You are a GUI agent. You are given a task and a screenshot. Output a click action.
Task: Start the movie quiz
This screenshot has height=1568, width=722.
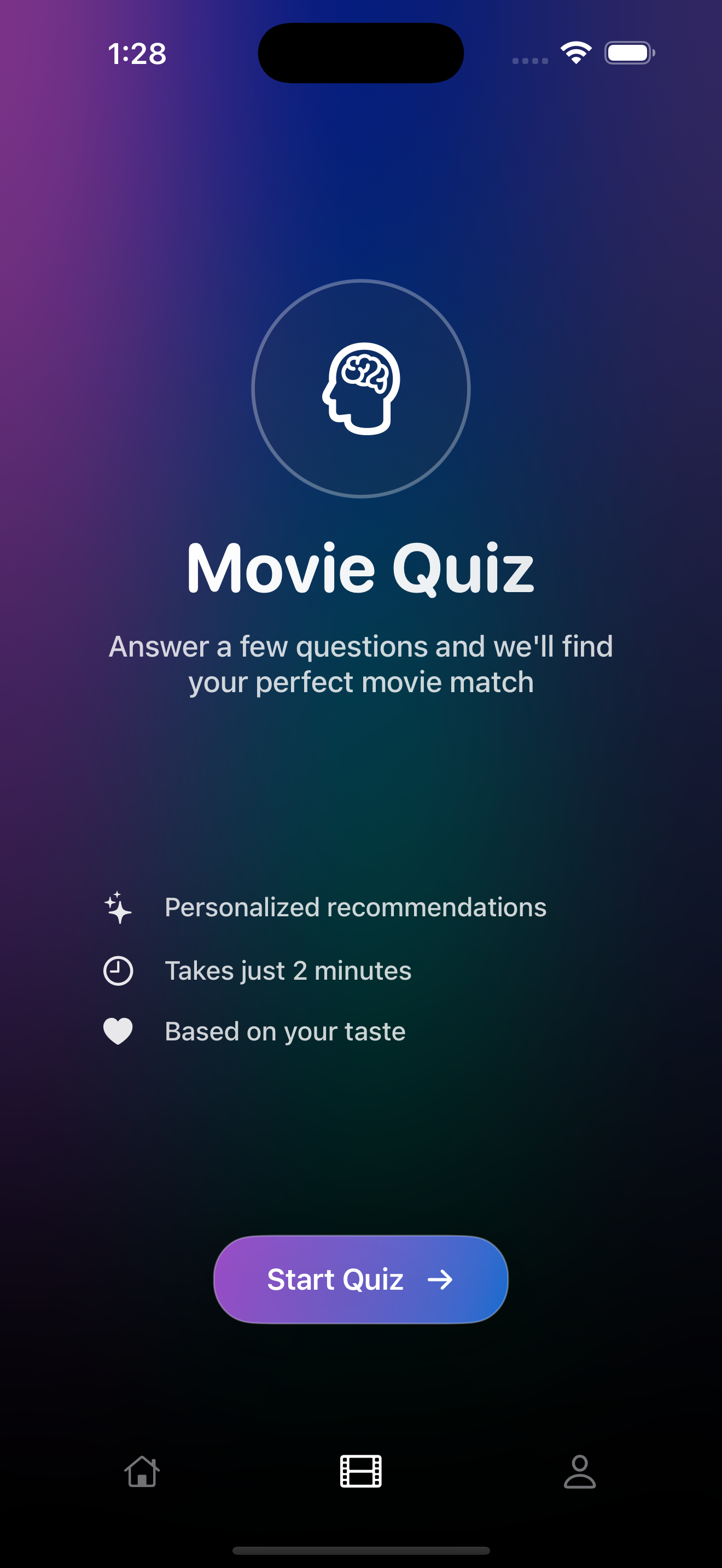[360, 1279]
